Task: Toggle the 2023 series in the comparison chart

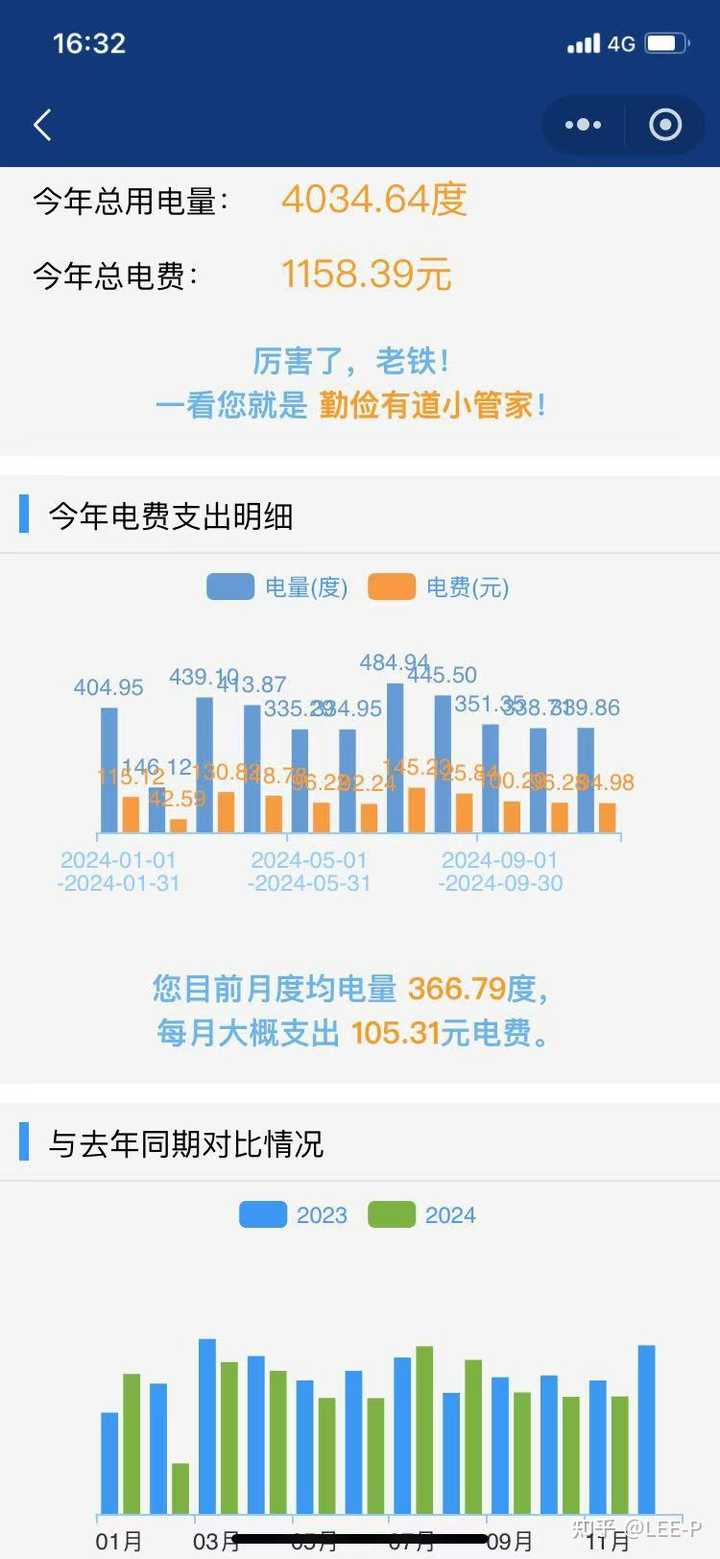Action: coord(293,1215)
